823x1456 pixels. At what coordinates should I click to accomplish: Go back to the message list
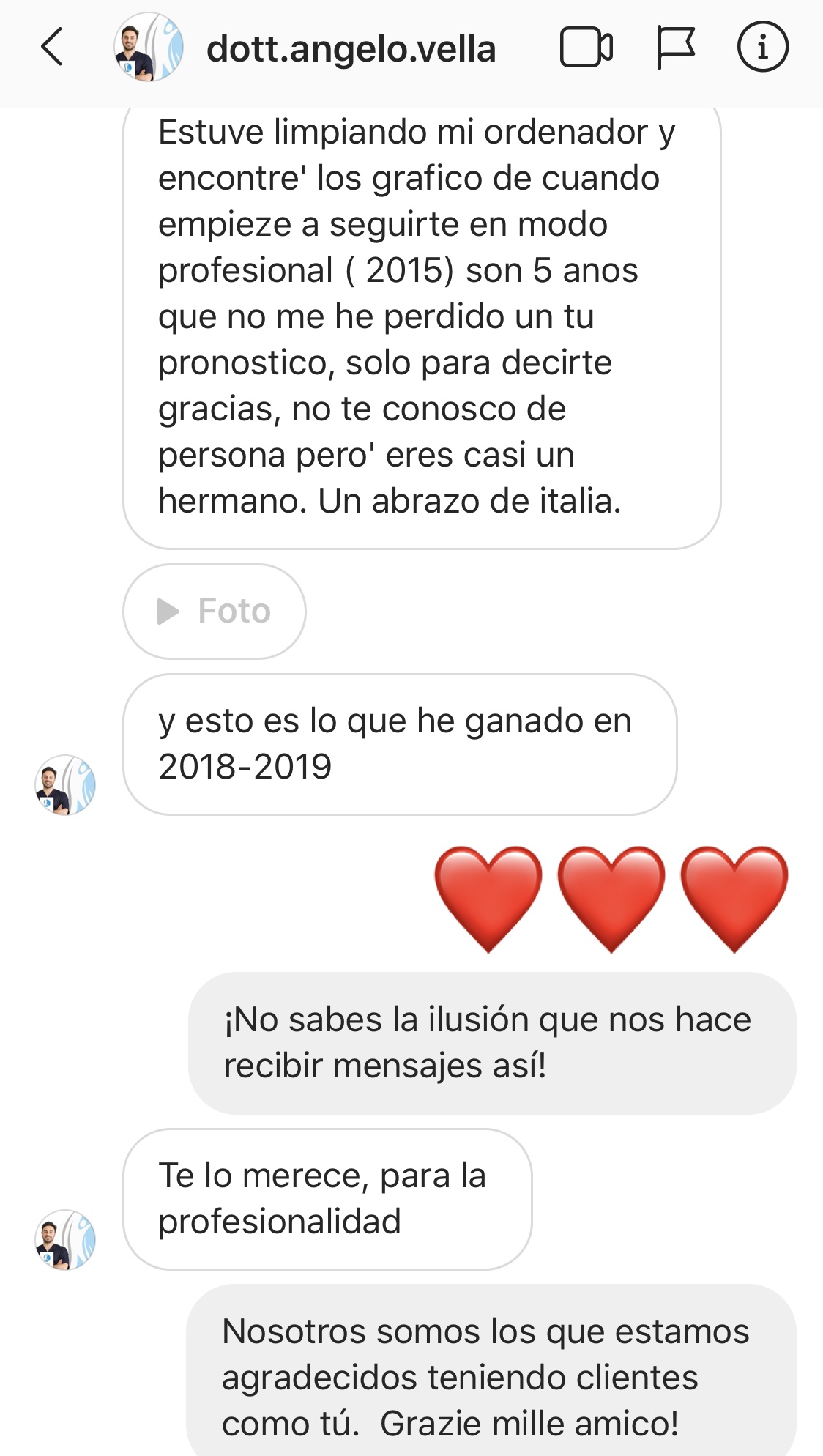pyautogui.click(x=51, y=48)
